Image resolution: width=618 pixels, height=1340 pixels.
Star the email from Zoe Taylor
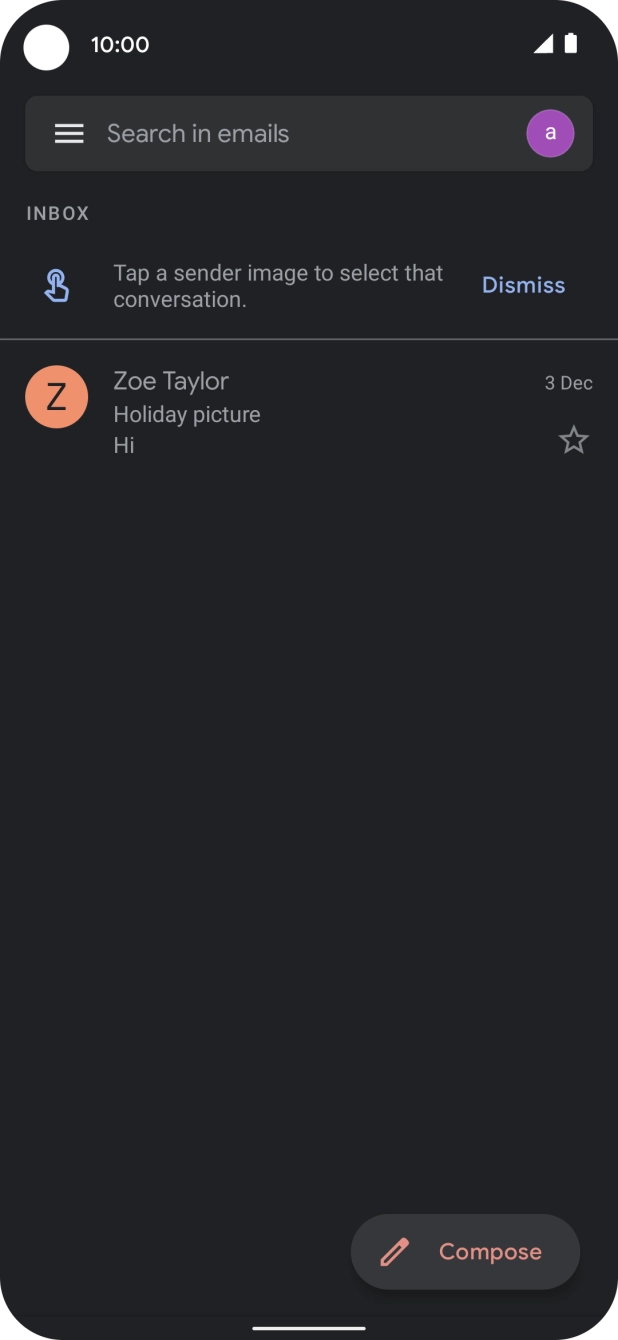573,440
